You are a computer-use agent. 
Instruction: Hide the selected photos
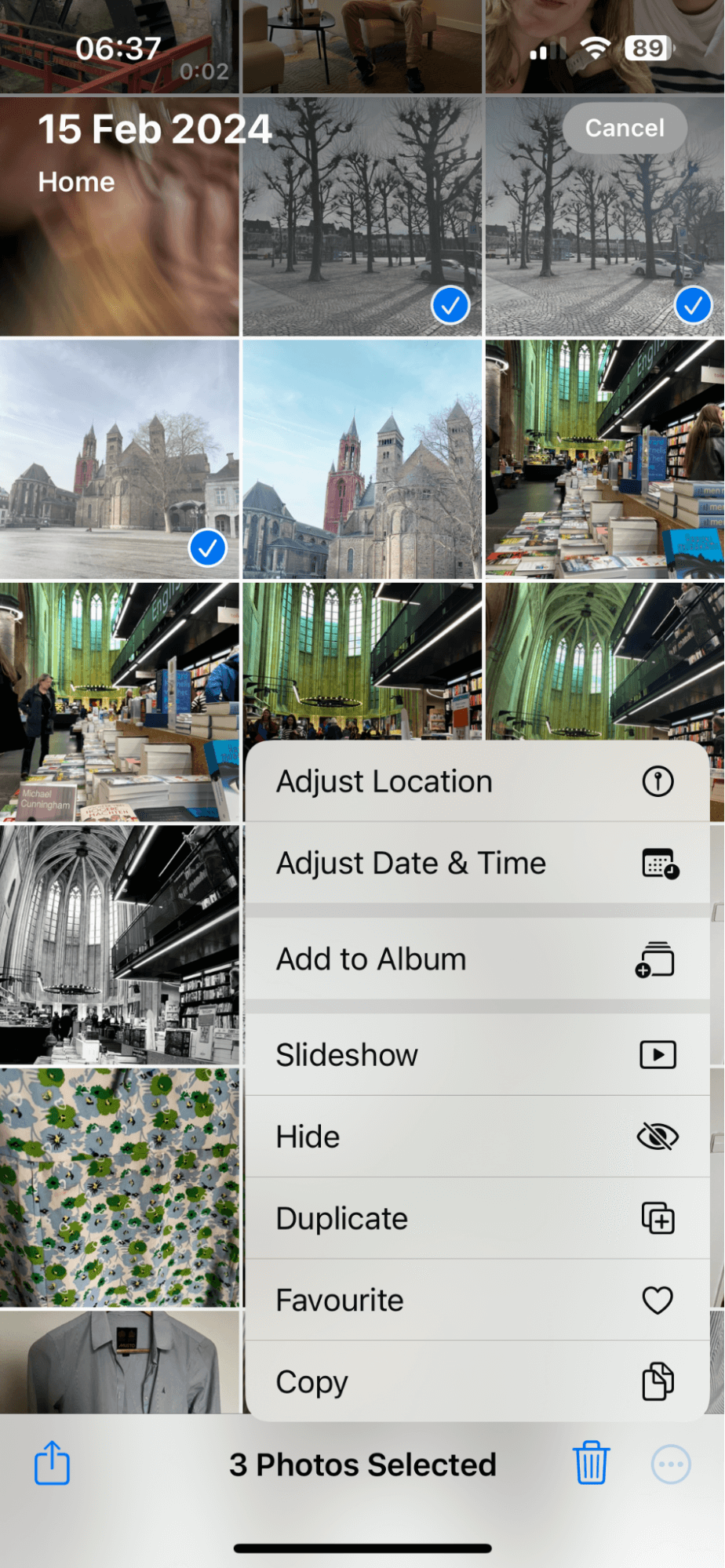477,1137
